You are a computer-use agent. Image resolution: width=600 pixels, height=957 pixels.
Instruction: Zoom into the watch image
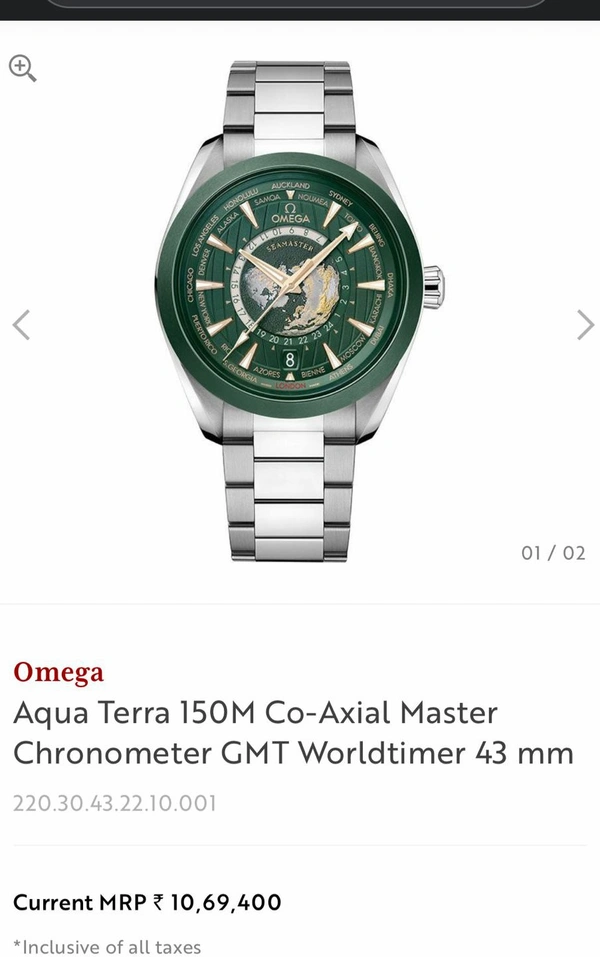tap(22, 68)
